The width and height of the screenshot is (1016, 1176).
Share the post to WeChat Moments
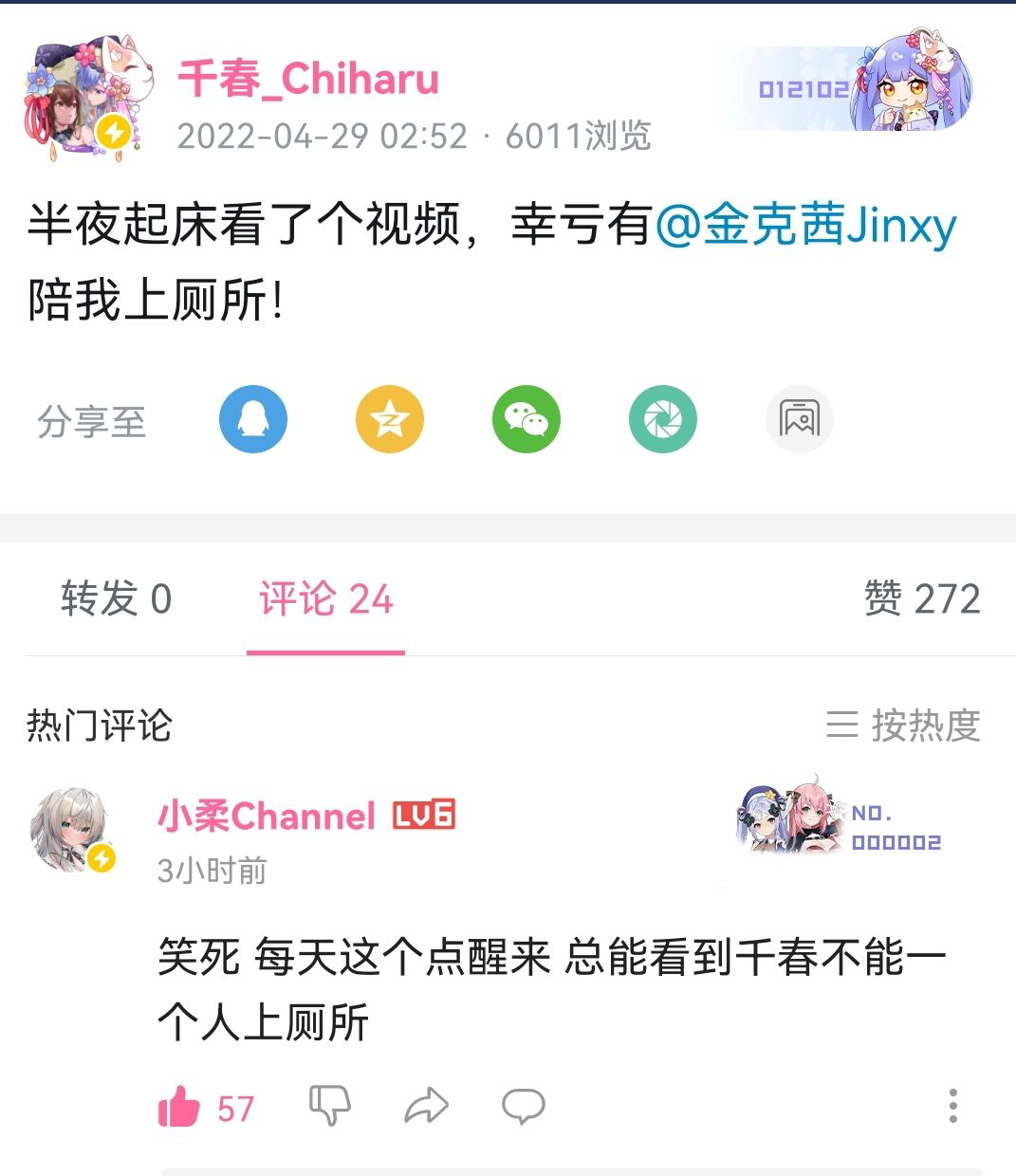point(662,419)
